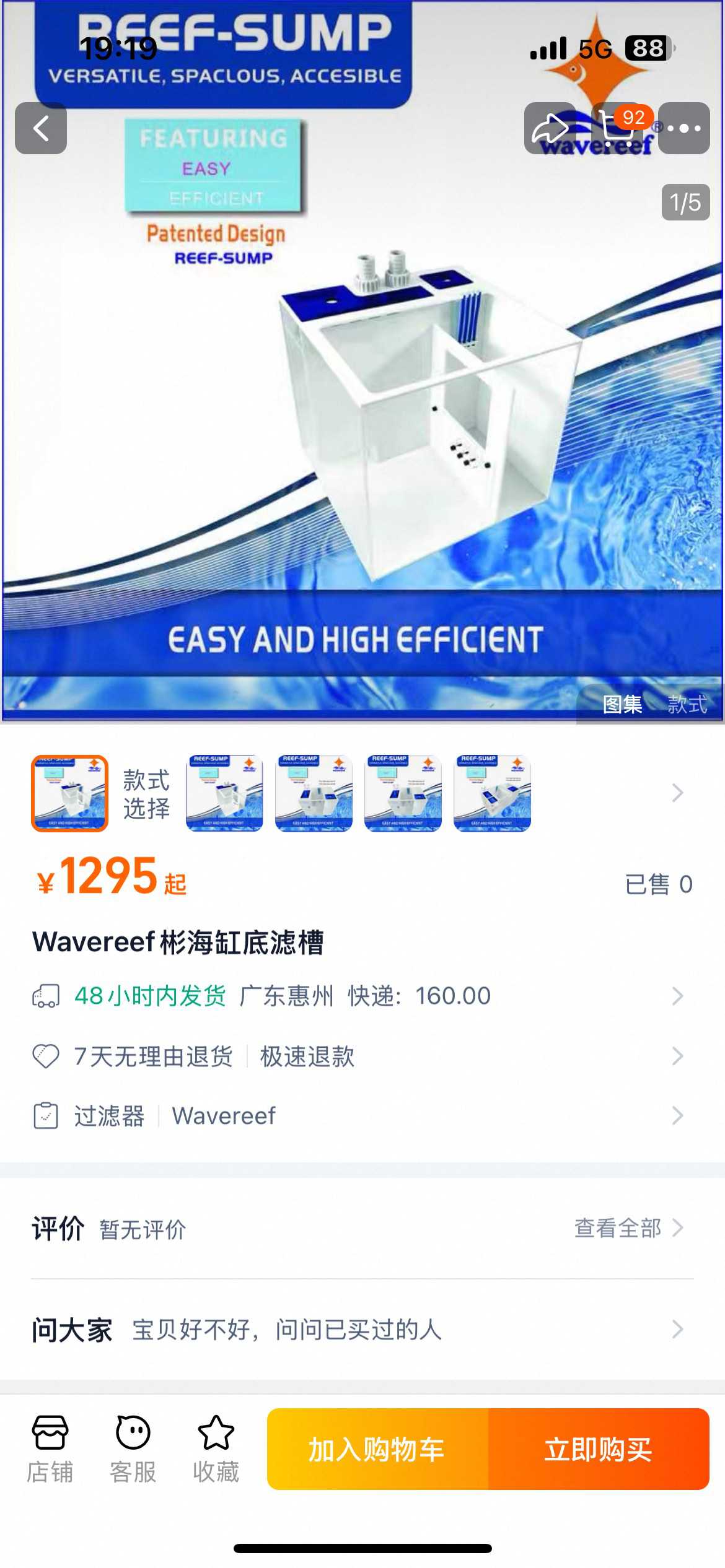Select the 图集 gallery tab
The height and width of the screenshot is (1568, 725).
click(622, 704)
